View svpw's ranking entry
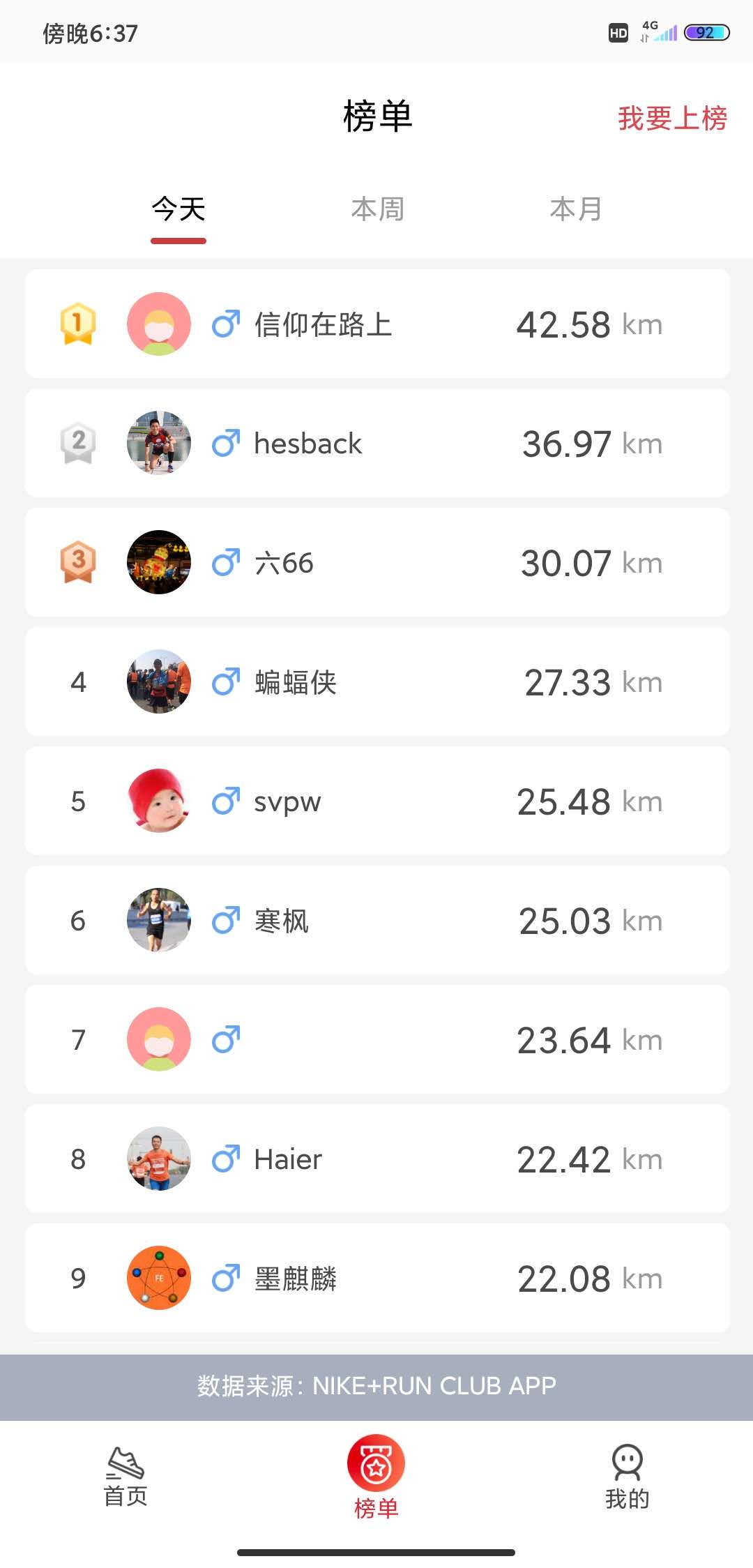 click(377, 801)
